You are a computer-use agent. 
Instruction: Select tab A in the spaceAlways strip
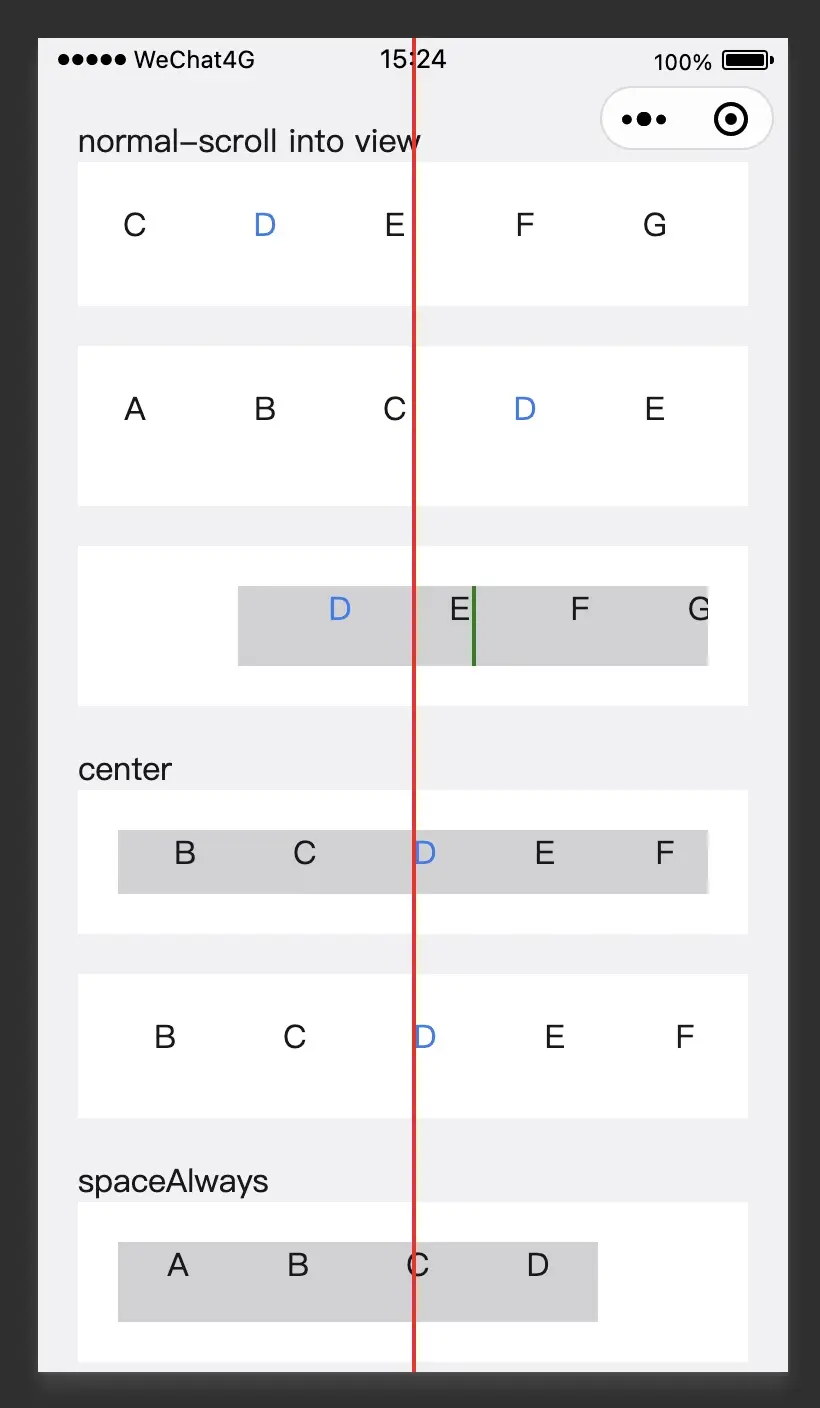(178, 1265)
